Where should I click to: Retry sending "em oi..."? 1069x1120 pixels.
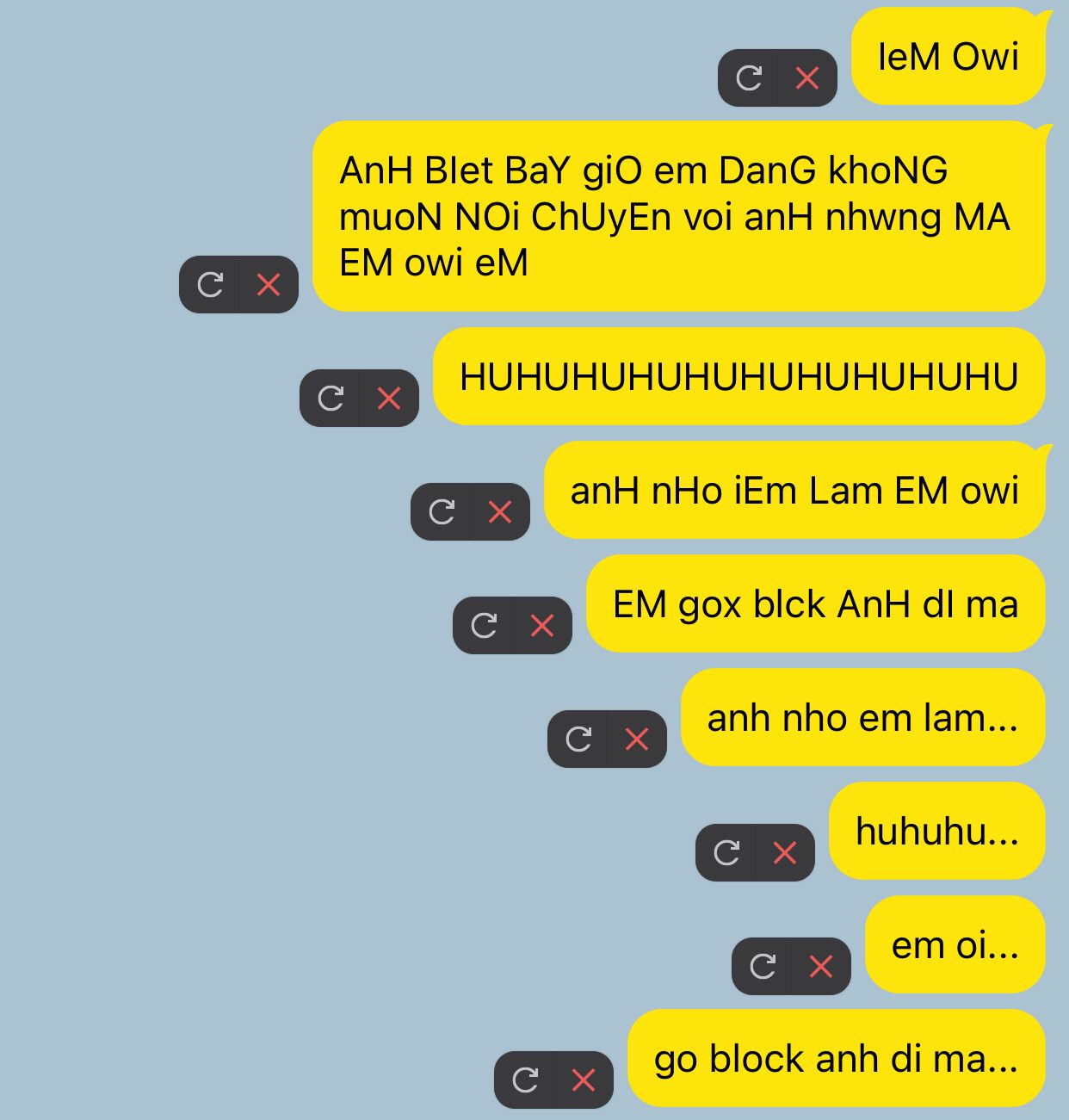(763, 967)
